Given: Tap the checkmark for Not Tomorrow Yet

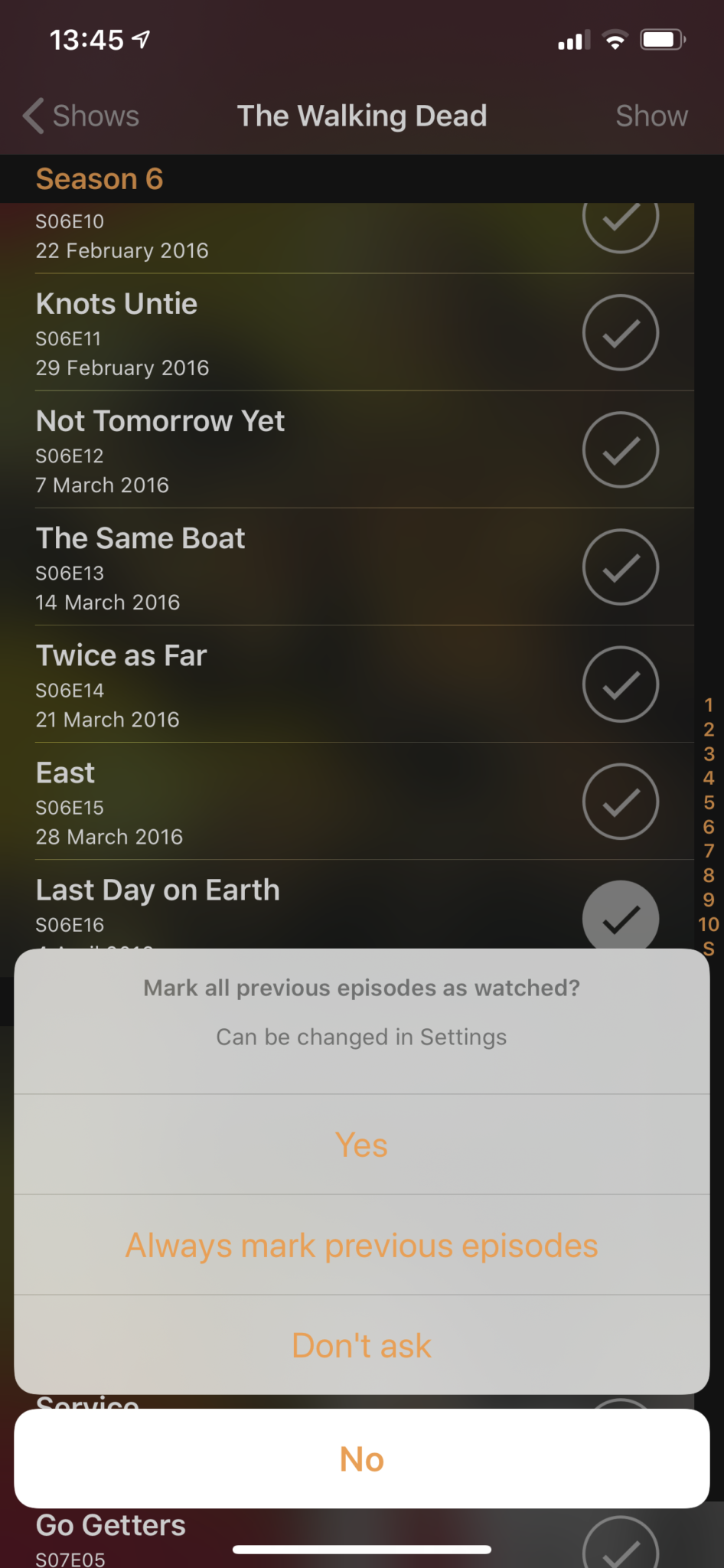Looking at the screenshot, I should [621, 450].
